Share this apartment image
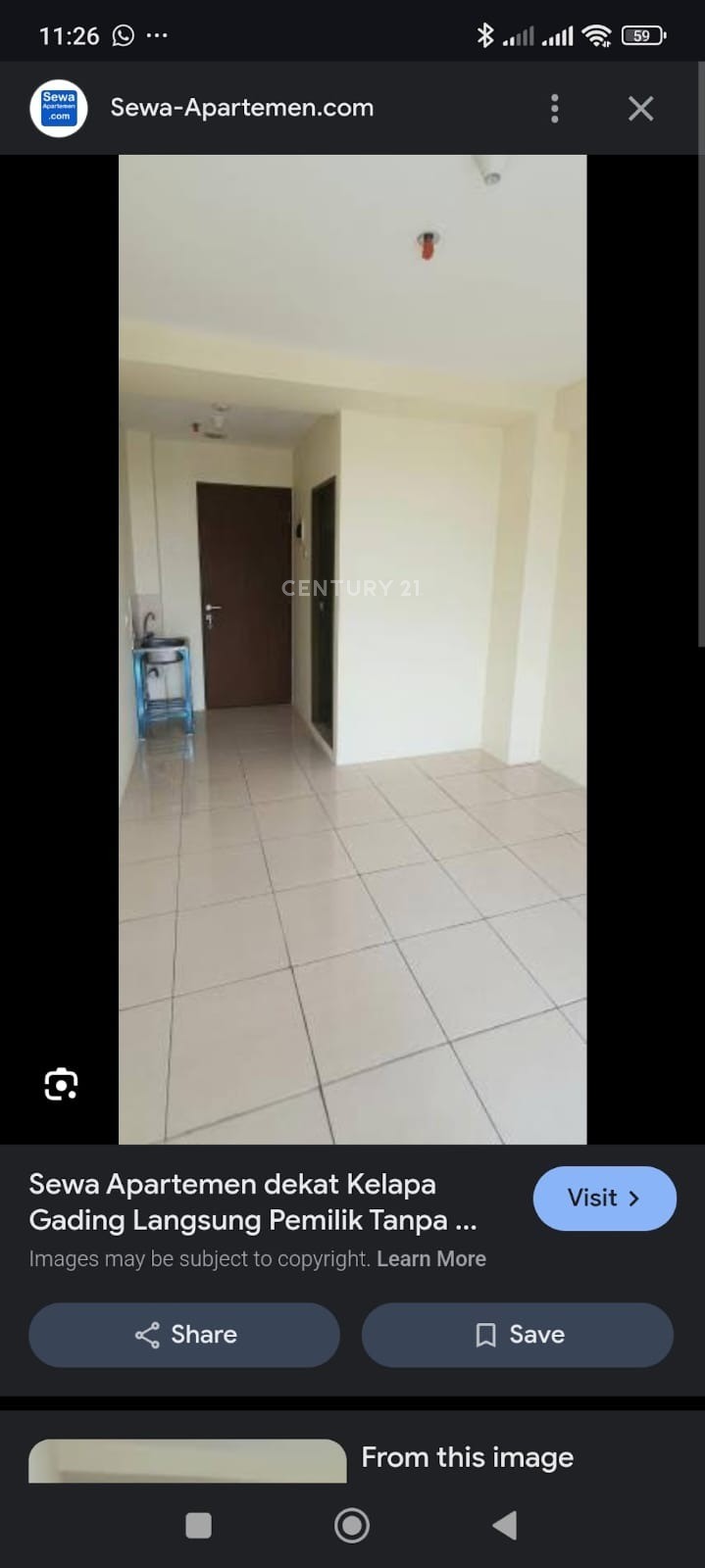 pyautogui.click(x=184, y=1334)
